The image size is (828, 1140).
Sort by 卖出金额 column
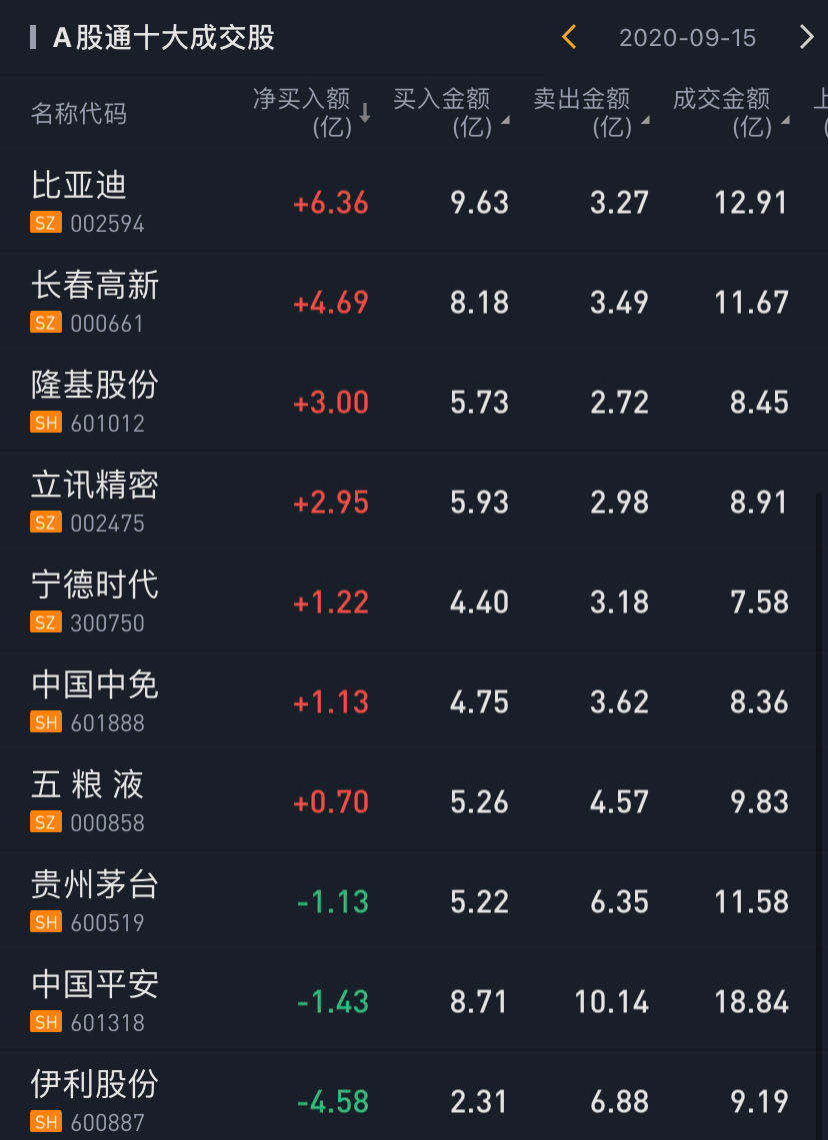pyautogui.click(x=590, y=112)
